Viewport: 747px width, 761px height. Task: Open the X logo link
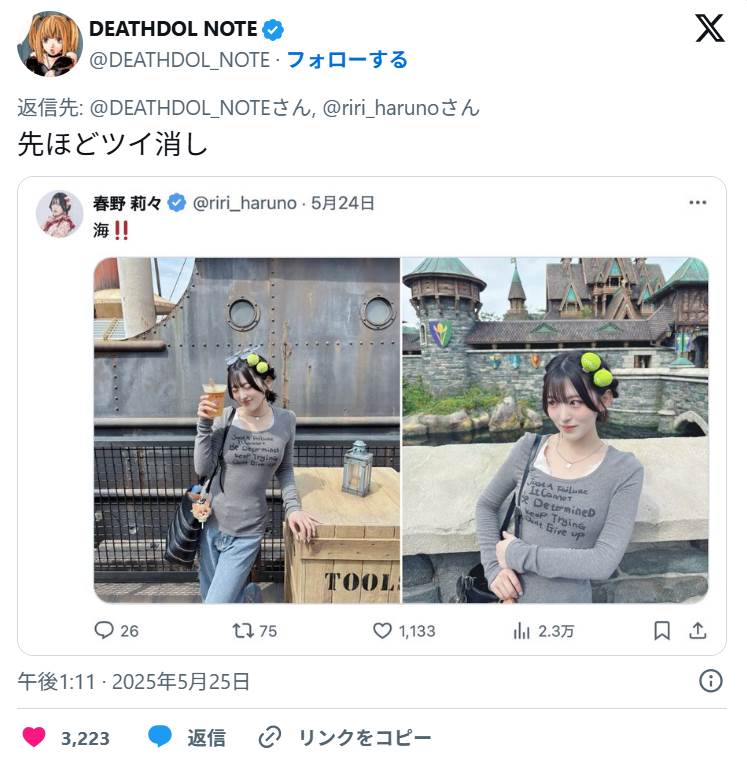709,29
